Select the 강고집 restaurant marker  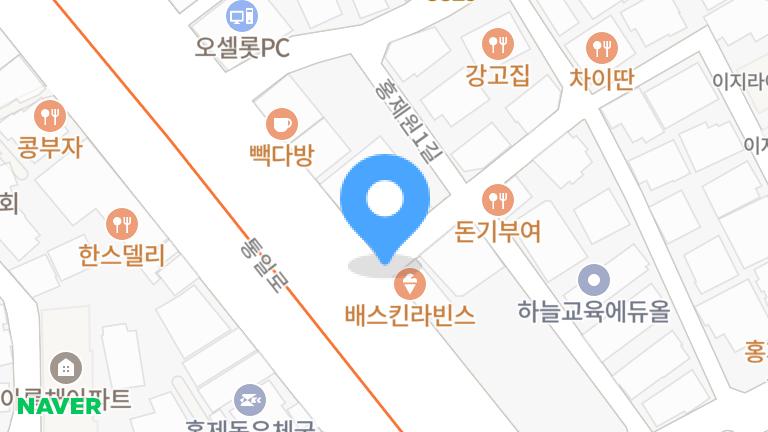coord(497,44)
